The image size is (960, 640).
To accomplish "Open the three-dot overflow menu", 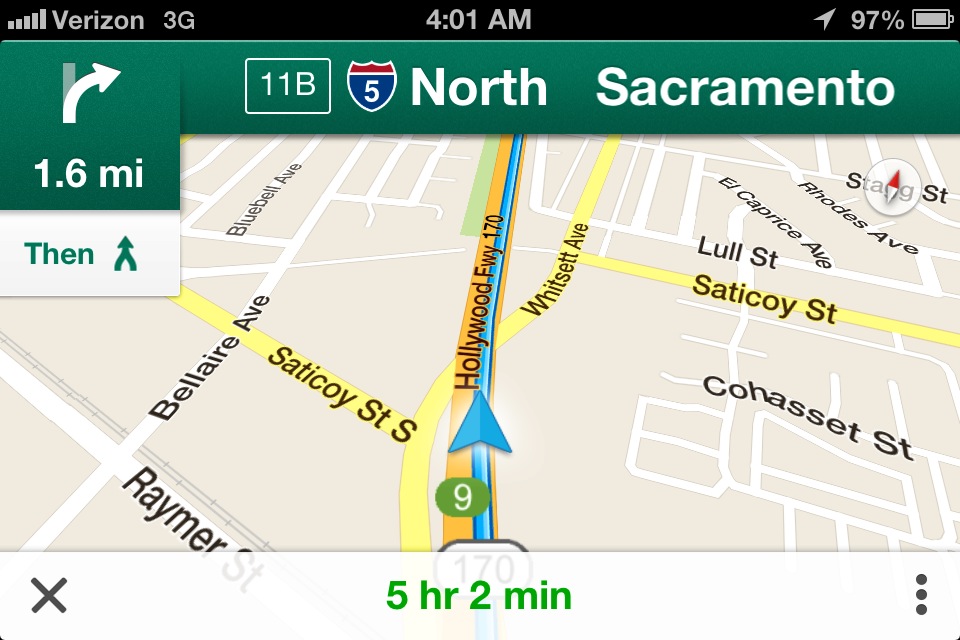I will [x=921, y=596].
